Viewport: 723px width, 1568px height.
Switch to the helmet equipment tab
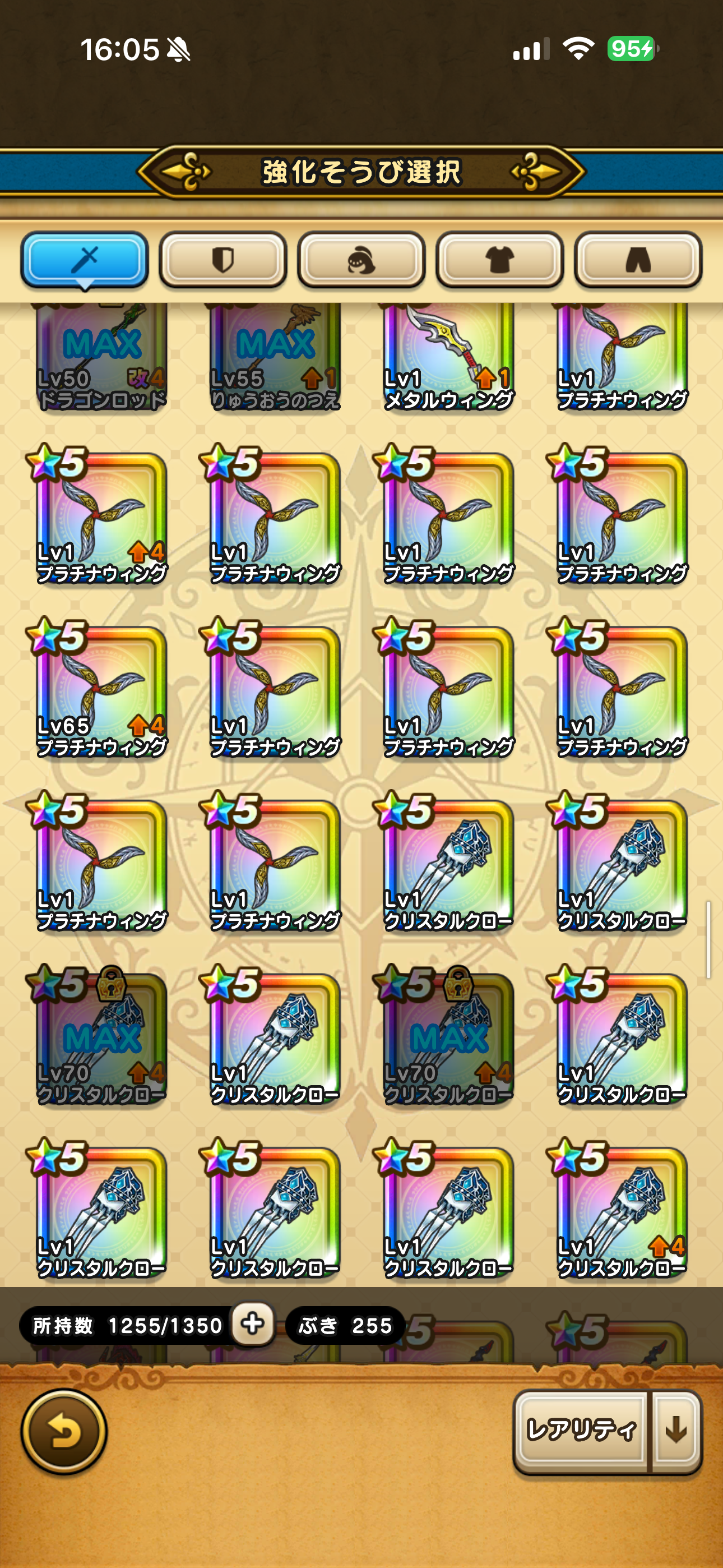coord(361,260)
